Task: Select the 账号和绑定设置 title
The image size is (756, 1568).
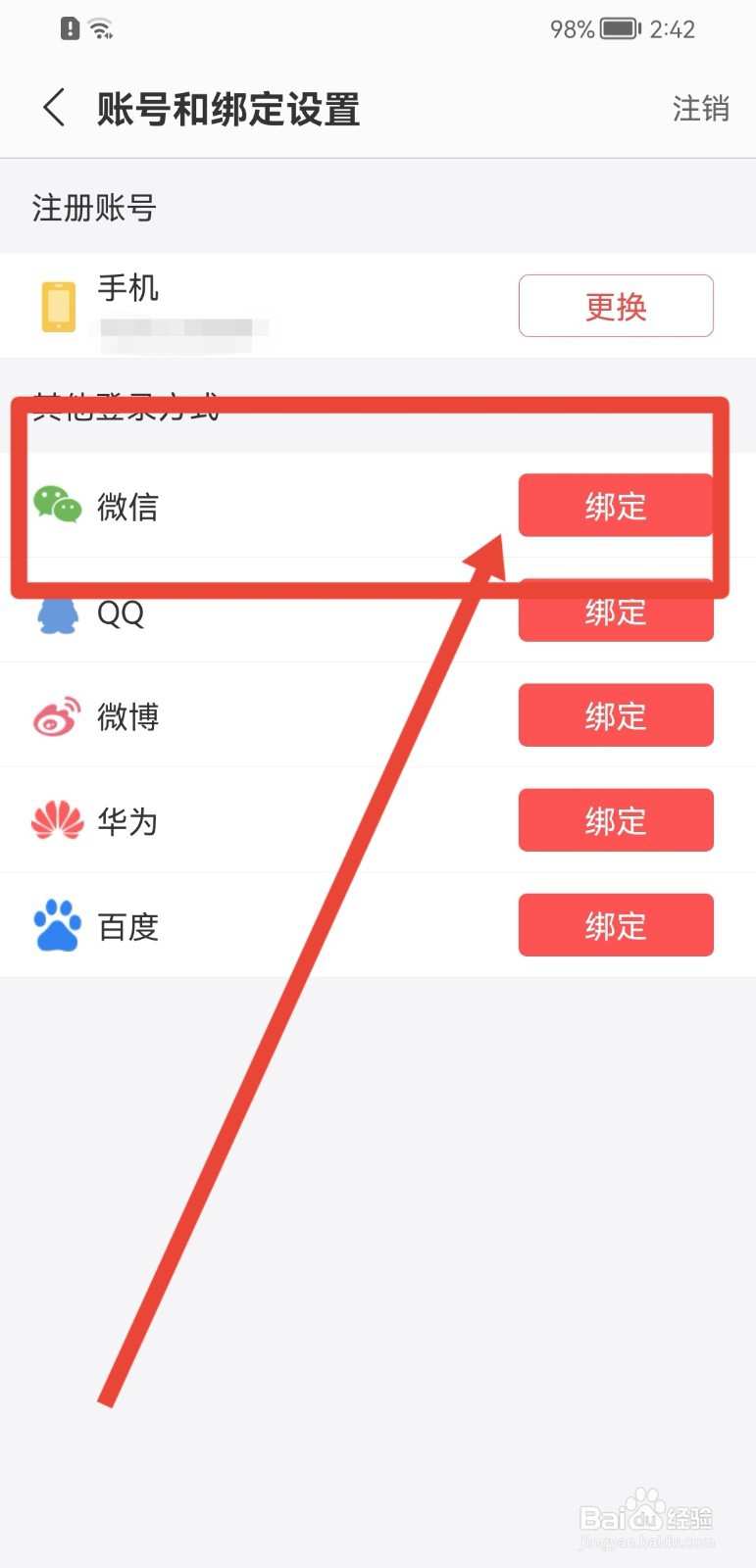Action: click(227, 110)
